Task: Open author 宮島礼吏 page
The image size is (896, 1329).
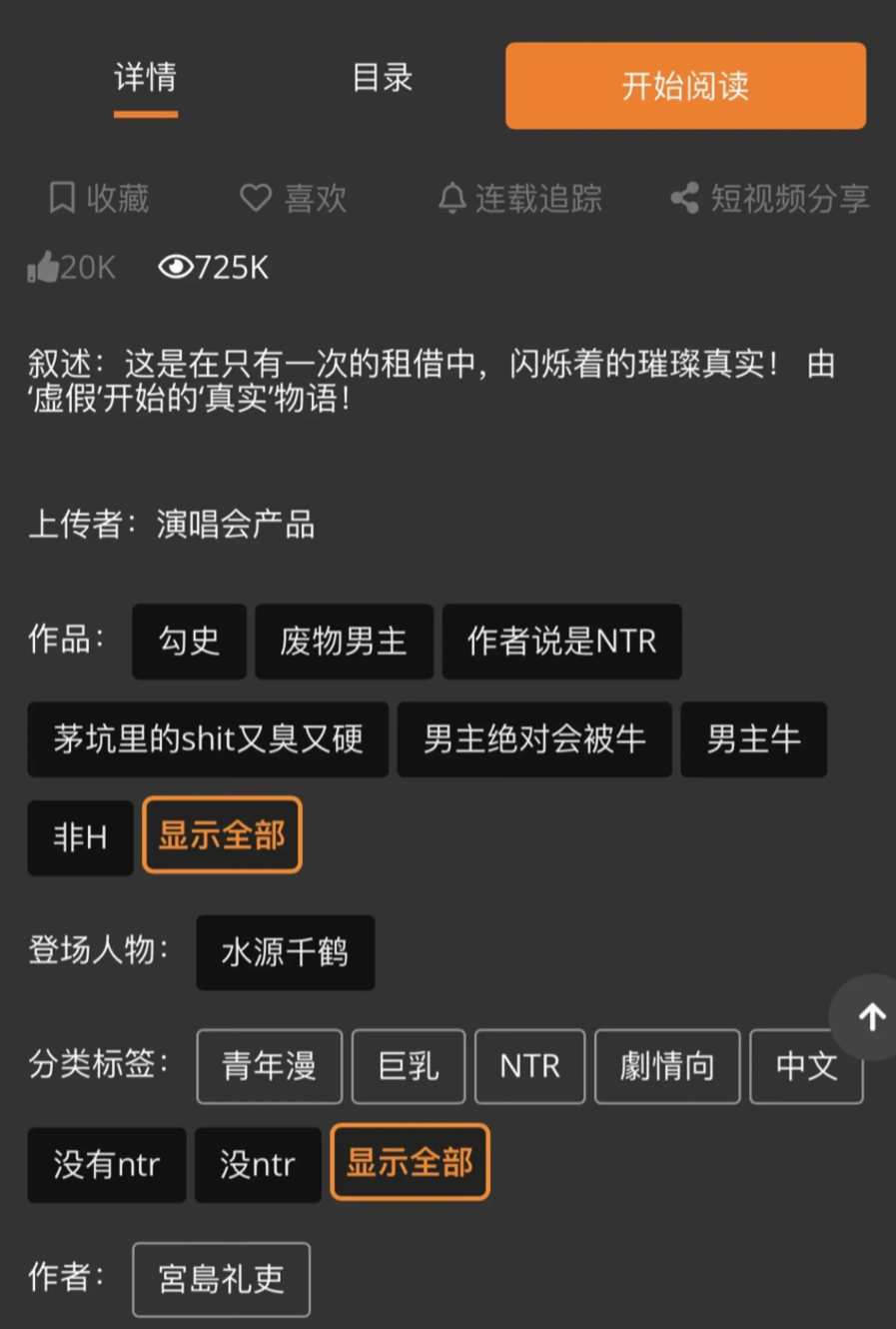Action: coord(221,1279)
